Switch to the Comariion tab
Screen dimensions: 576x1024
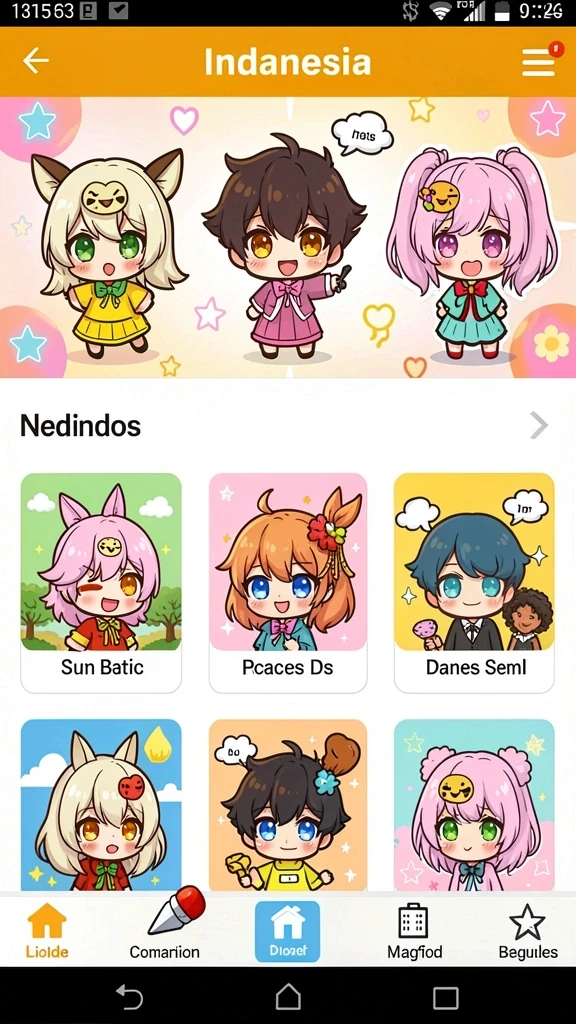[x=165, y=927]
